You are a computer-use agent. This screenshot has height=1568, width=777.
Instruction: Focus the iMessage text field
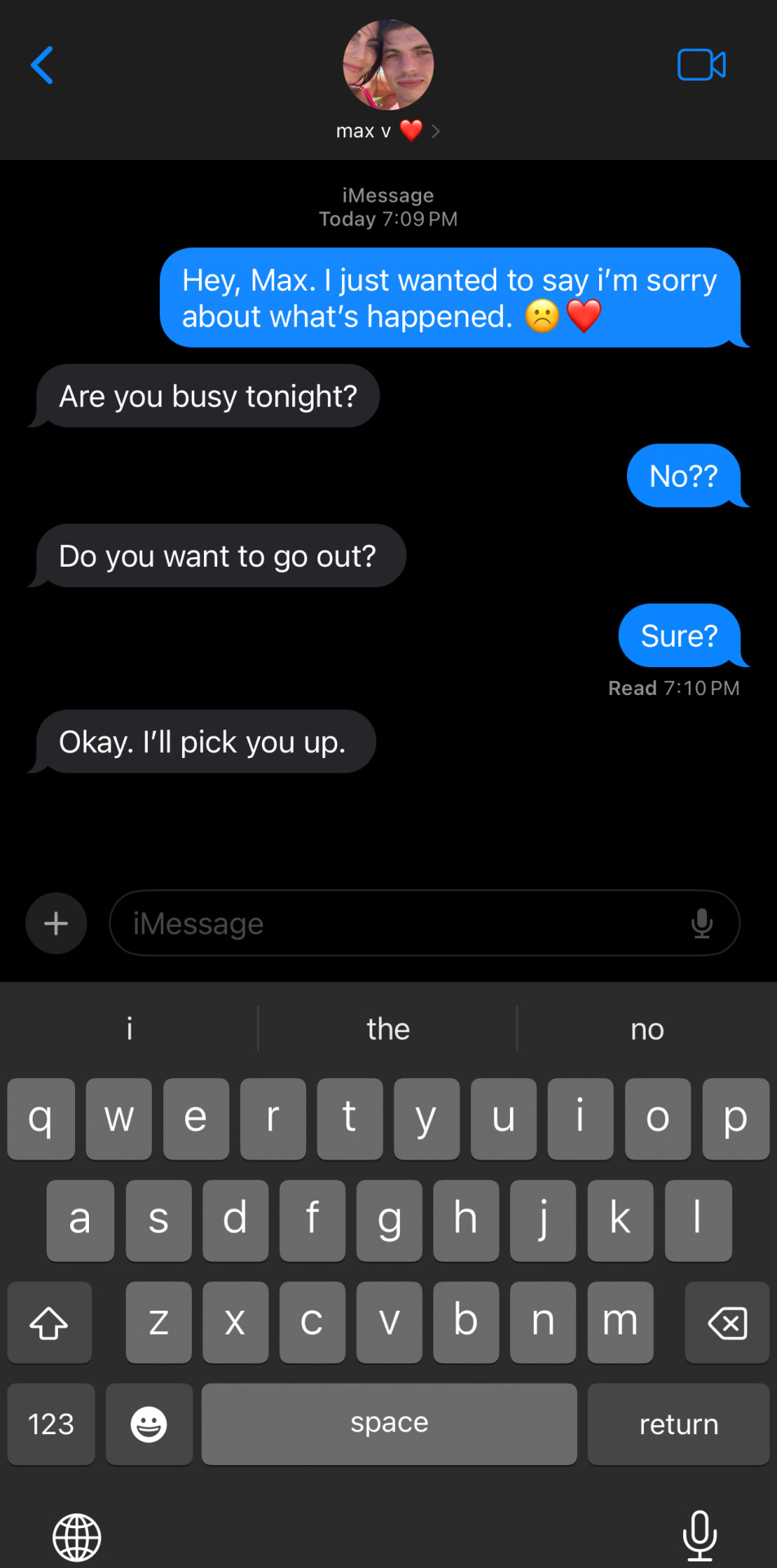(400, 924)
